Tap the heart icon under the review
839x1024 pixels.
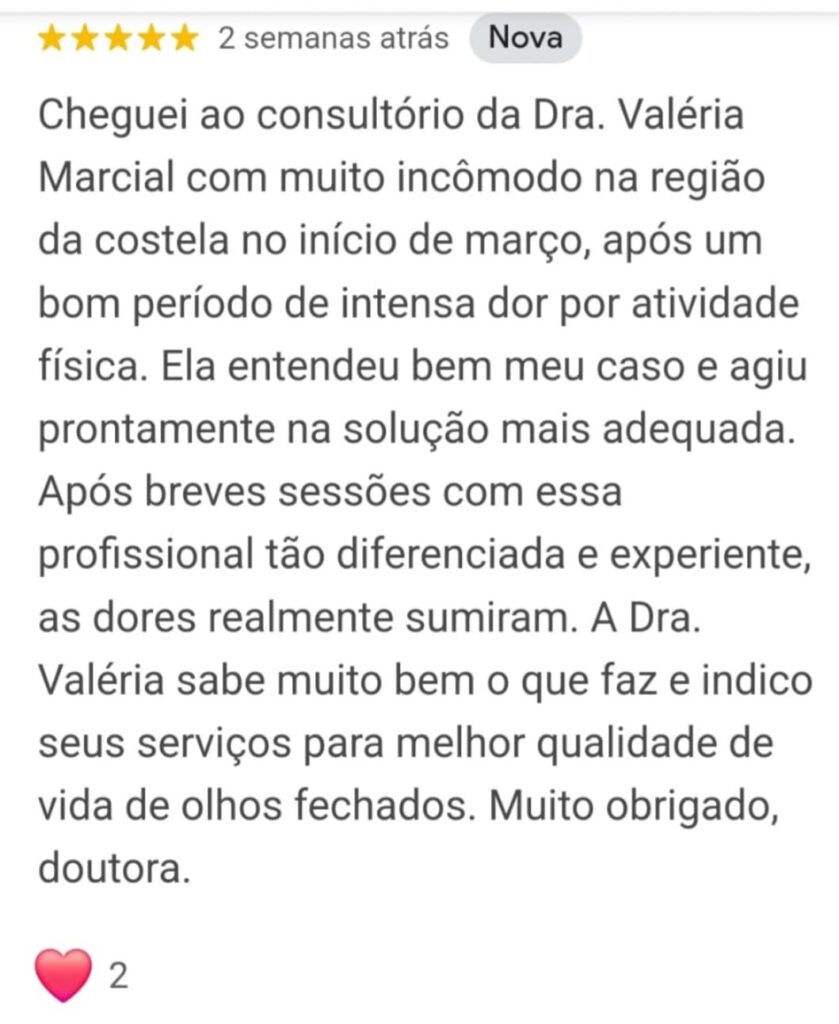pos(64,974)
